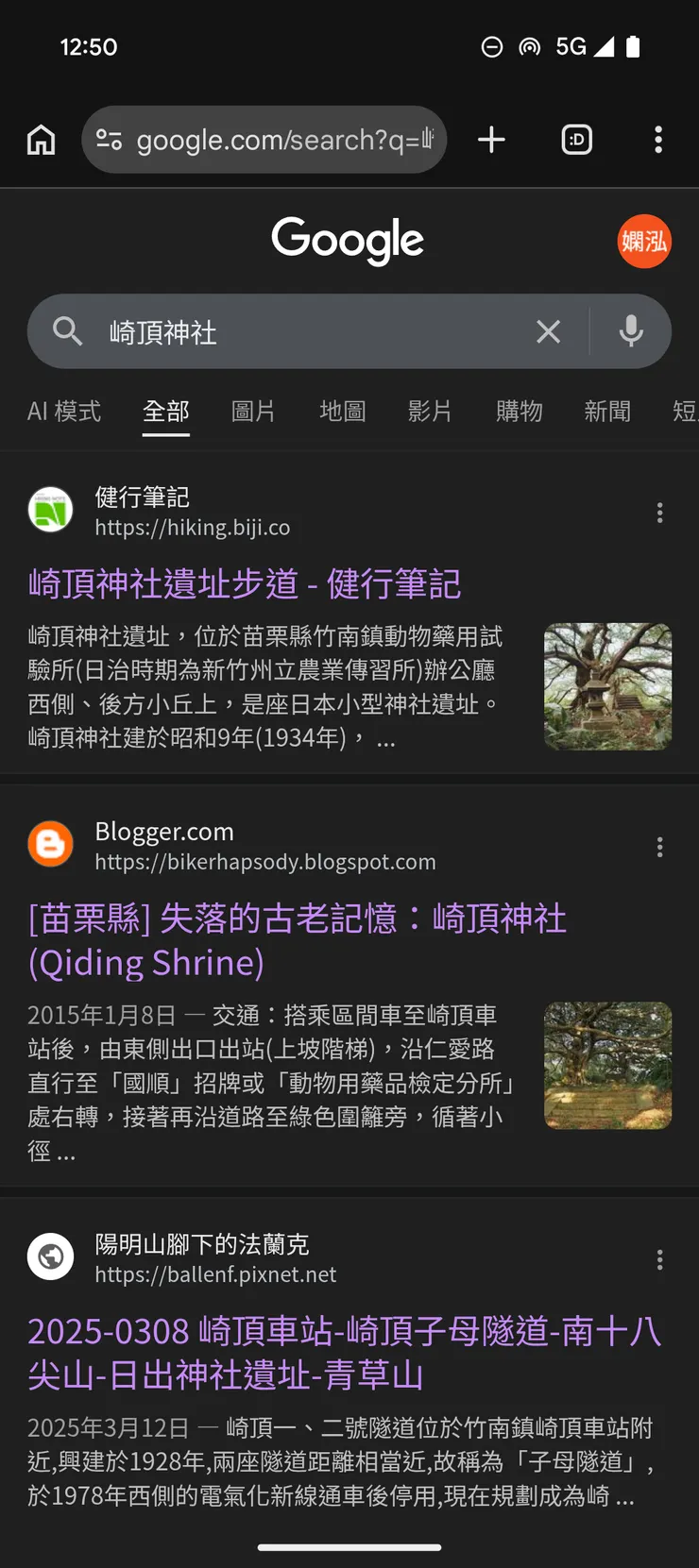Clear the search query with the X icon
The image size is (699, 1568).
point(549,331)
